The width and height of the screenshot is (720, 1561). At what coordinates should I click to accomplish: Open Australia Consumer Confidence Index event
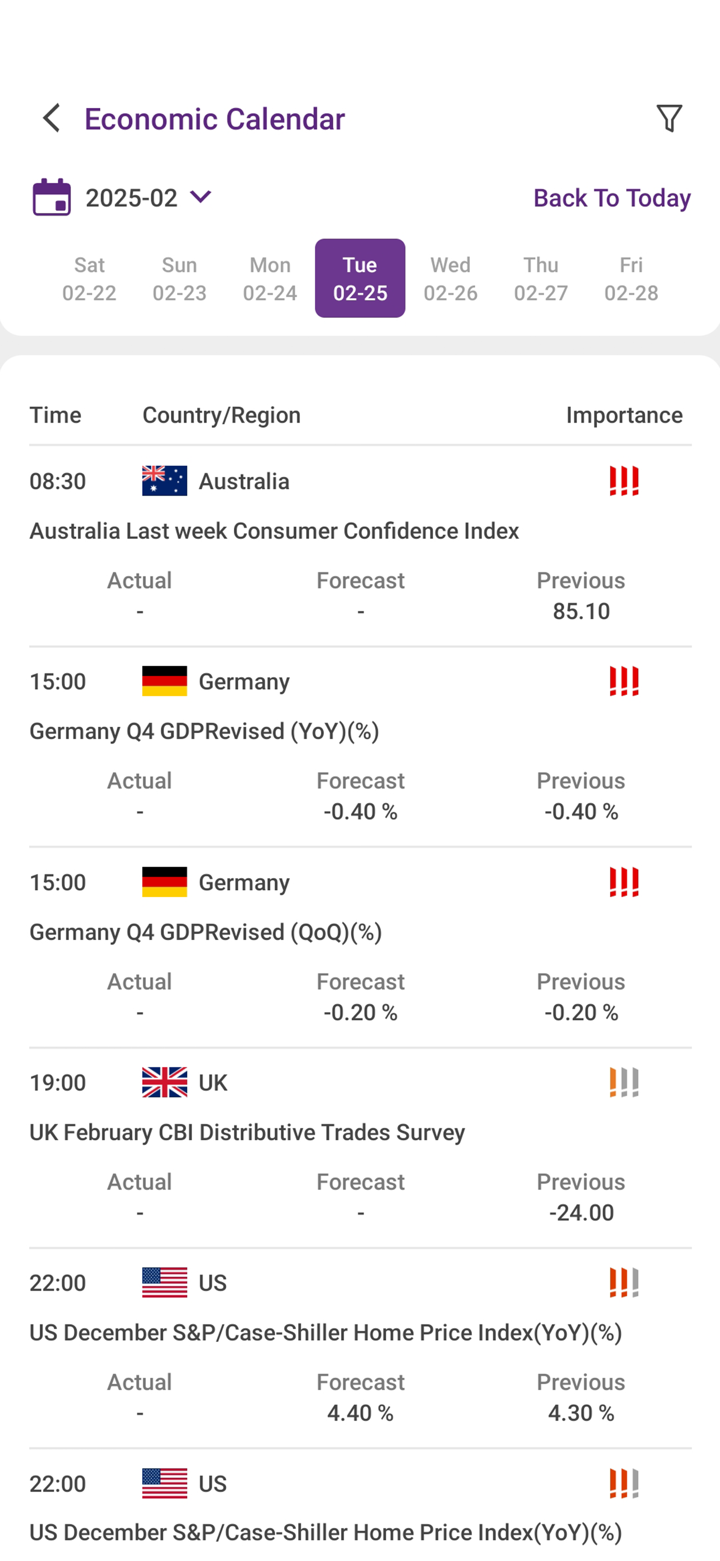(x=274, y=531)
